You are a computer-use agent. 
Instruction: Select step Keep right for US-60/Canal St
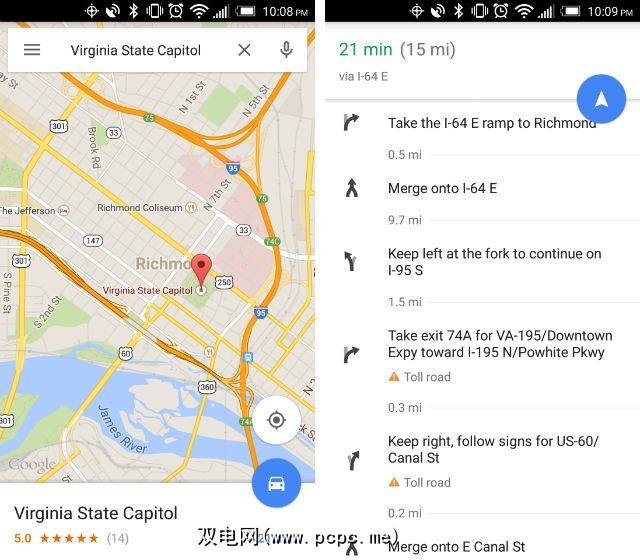point(493,450)
